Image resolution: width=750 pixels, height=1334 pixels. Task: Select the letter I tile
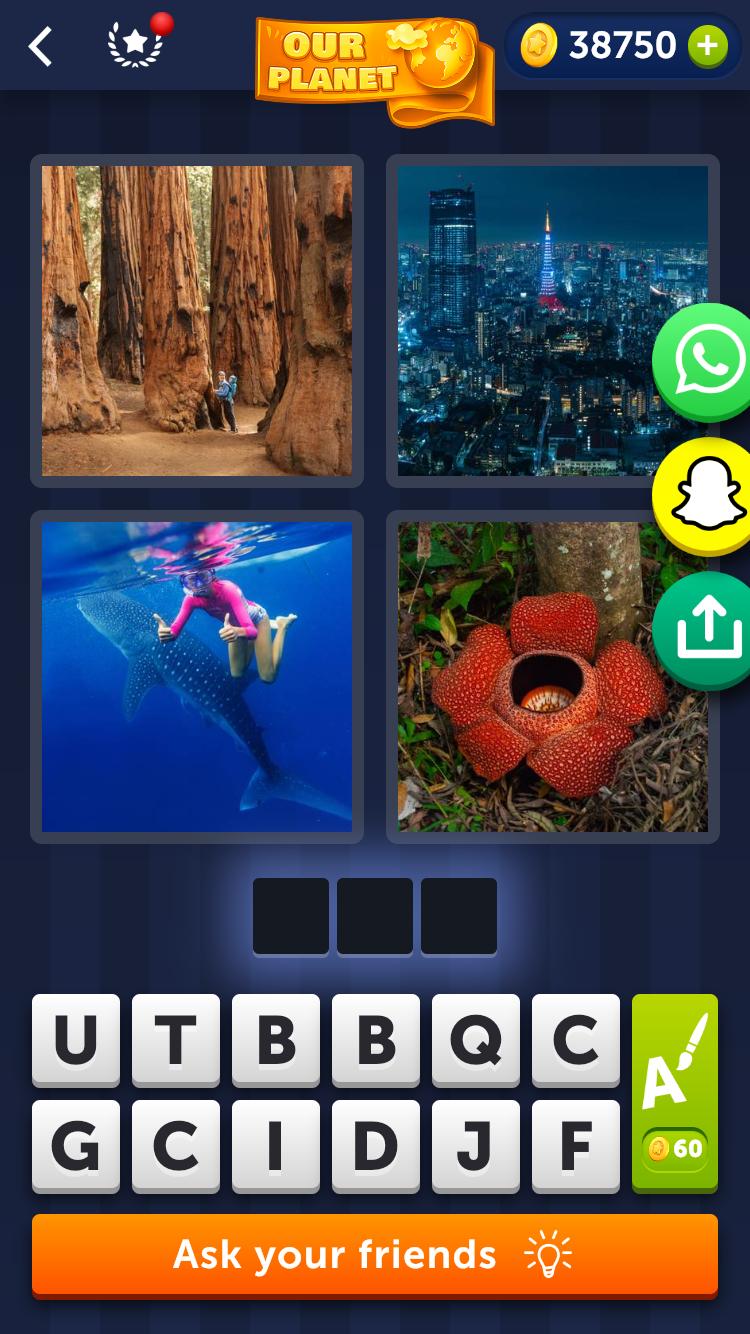click(276, 1146)
